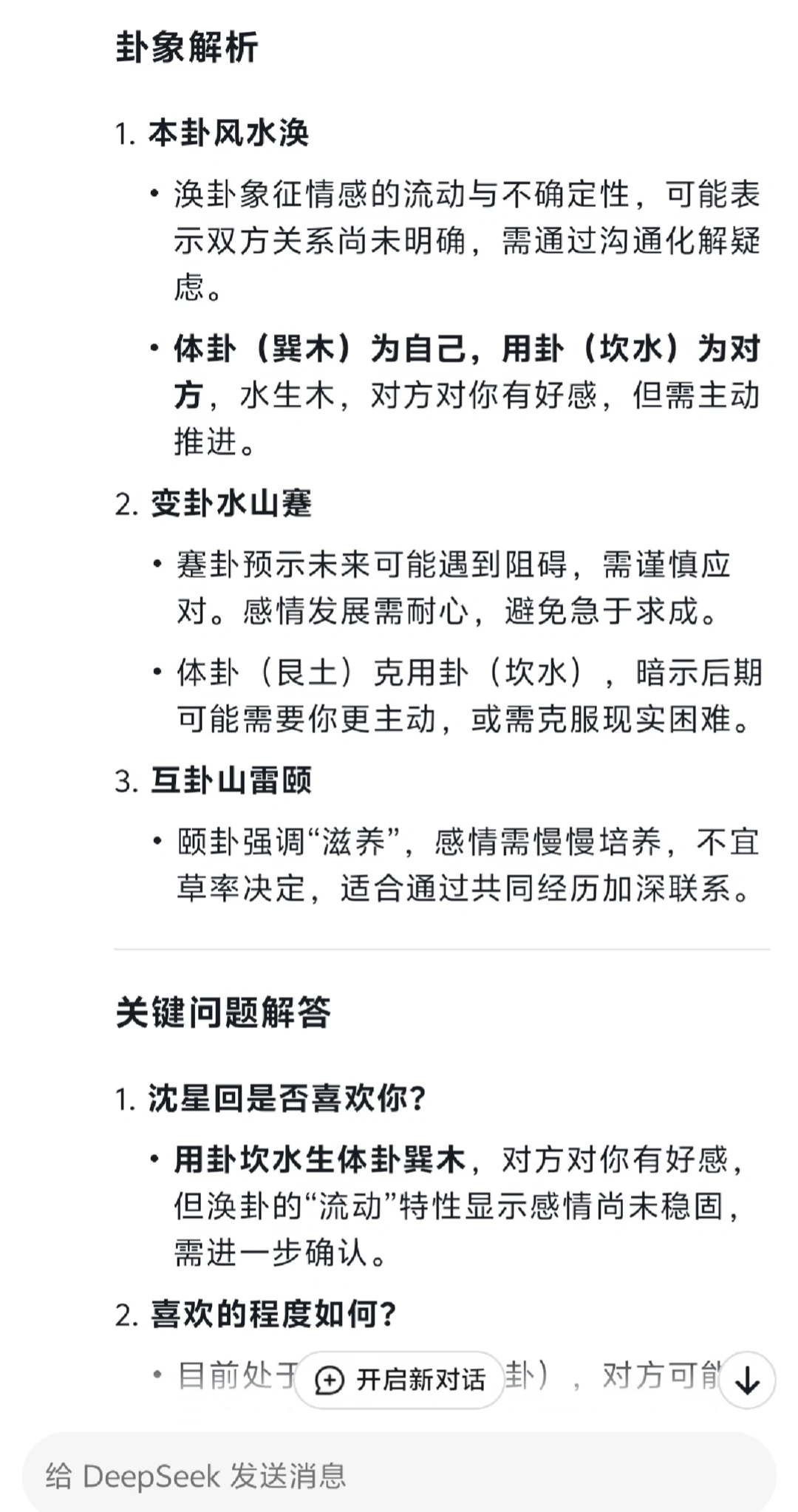Focus the 给 DeepSeek 发送消息 input box
Screen dimensions: 798x1512
[x=399, y=1475]
